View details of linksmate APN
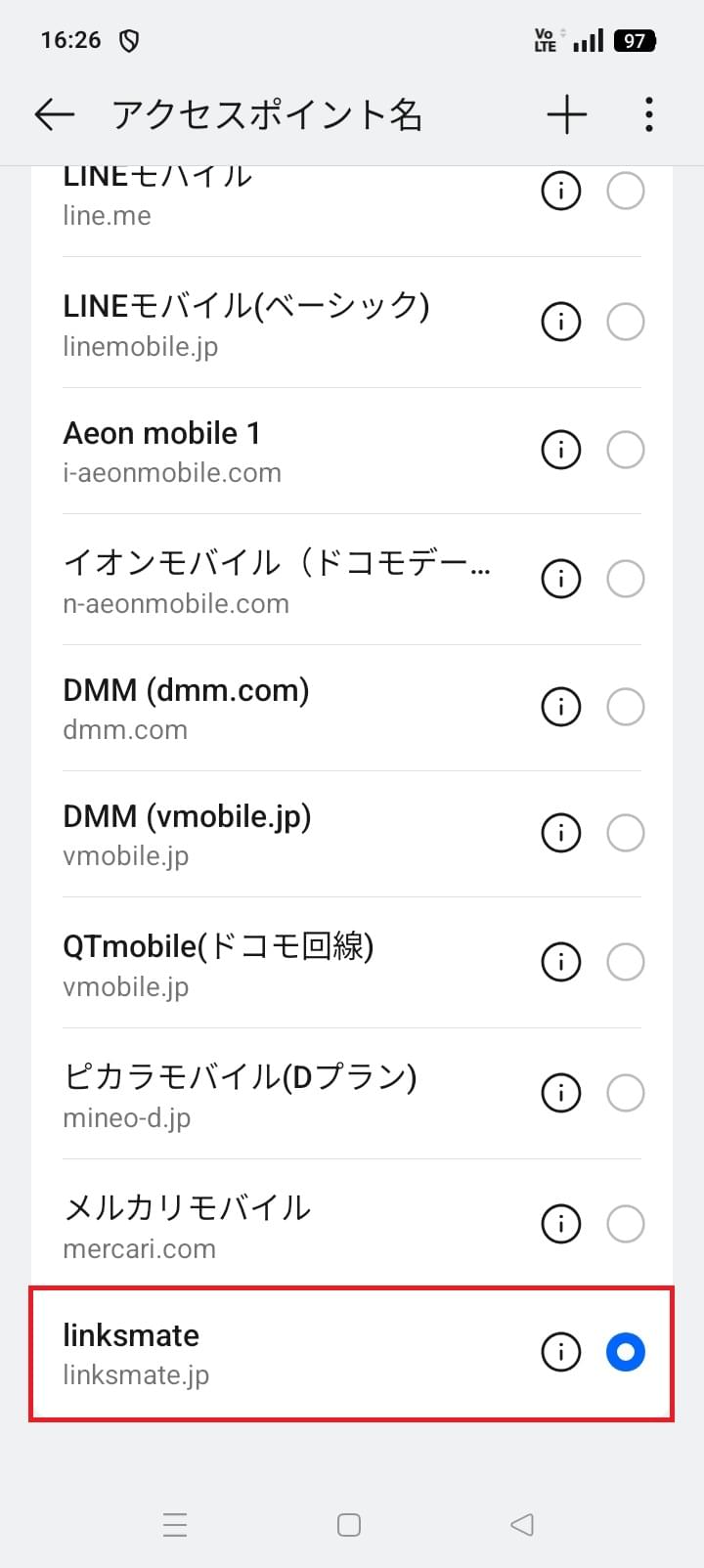704x1568 pixels. (560, 1352)
